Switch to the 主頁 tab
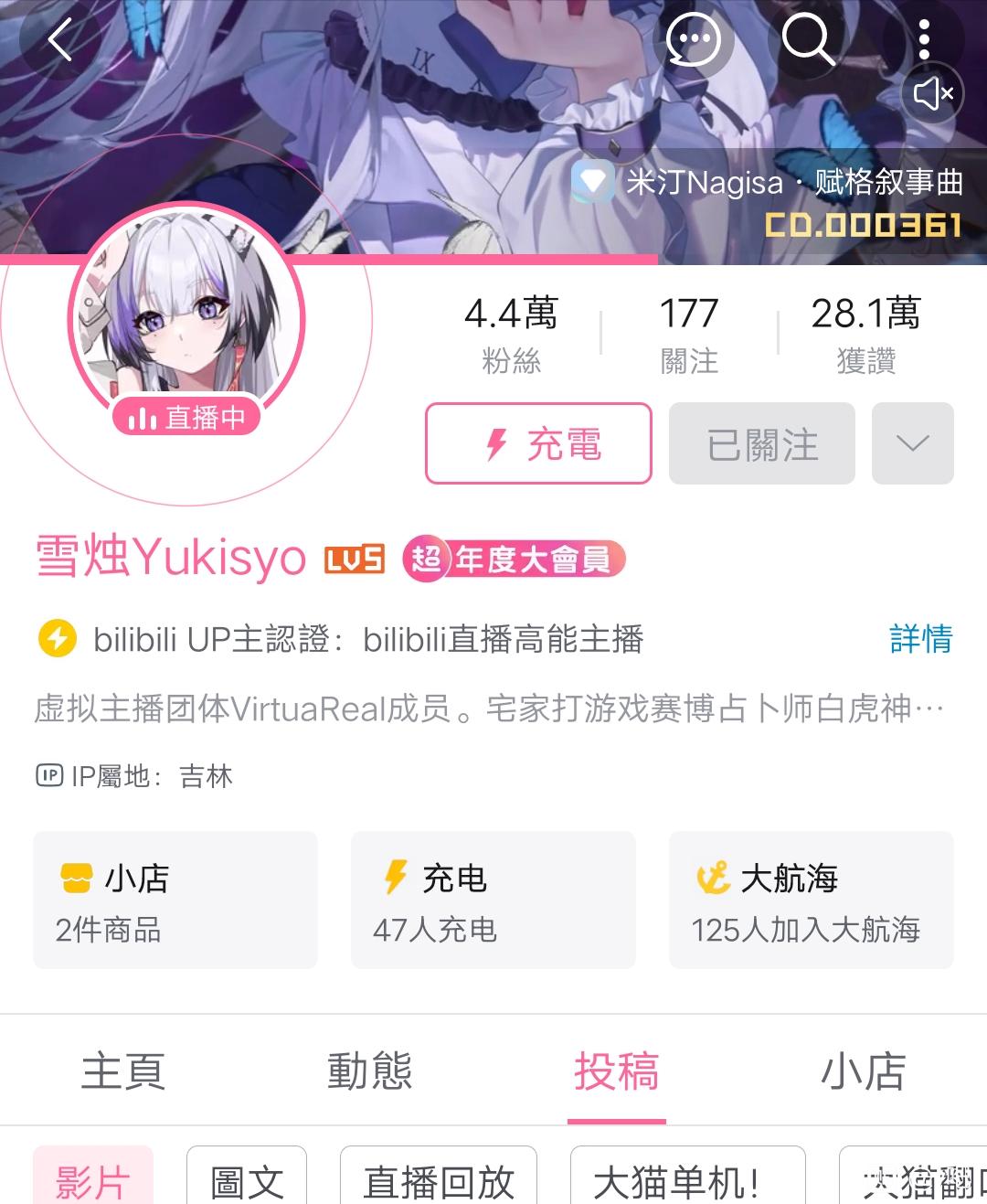987x1204 pixels. point(123,1071)
